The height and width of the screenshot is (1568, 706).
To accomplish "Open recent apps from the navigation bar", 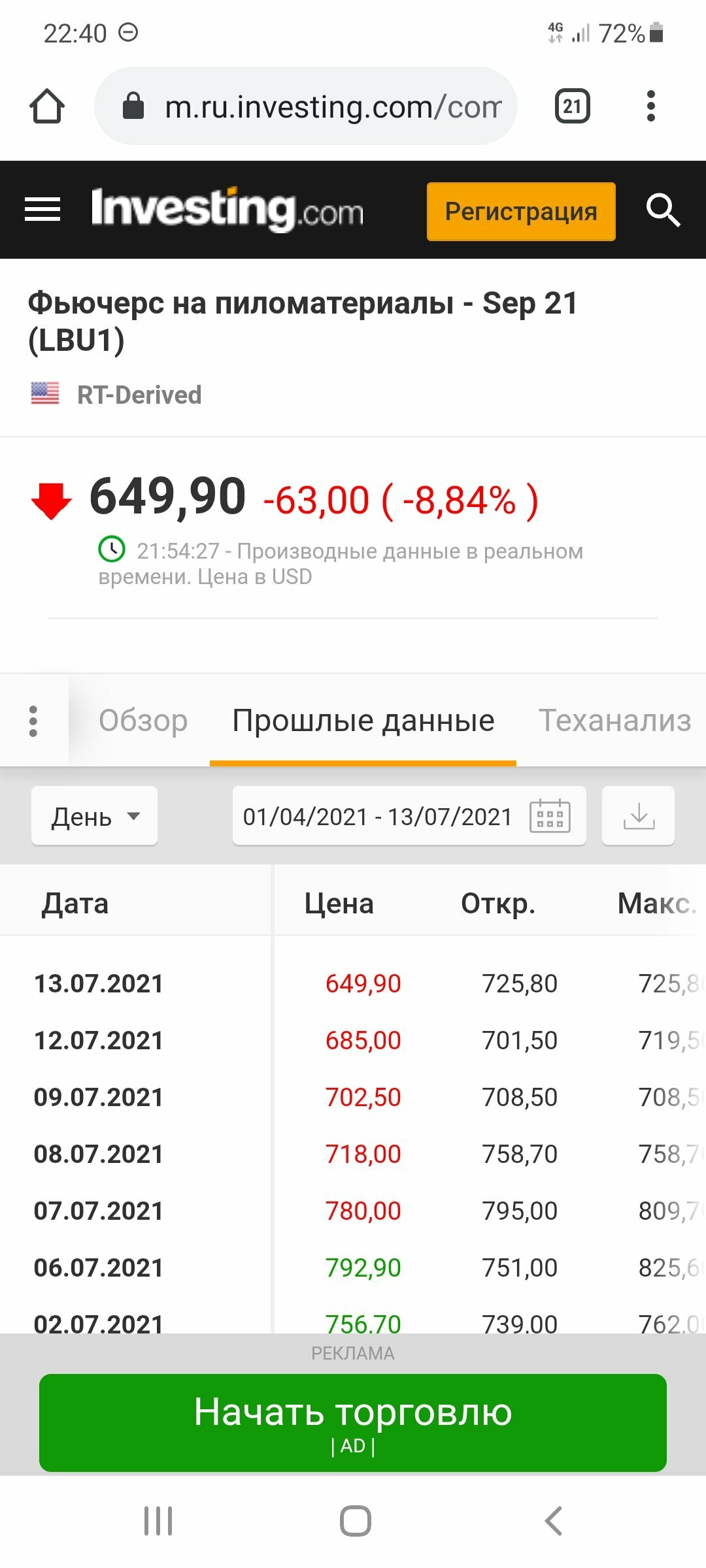I will [x=158, y=1521].
